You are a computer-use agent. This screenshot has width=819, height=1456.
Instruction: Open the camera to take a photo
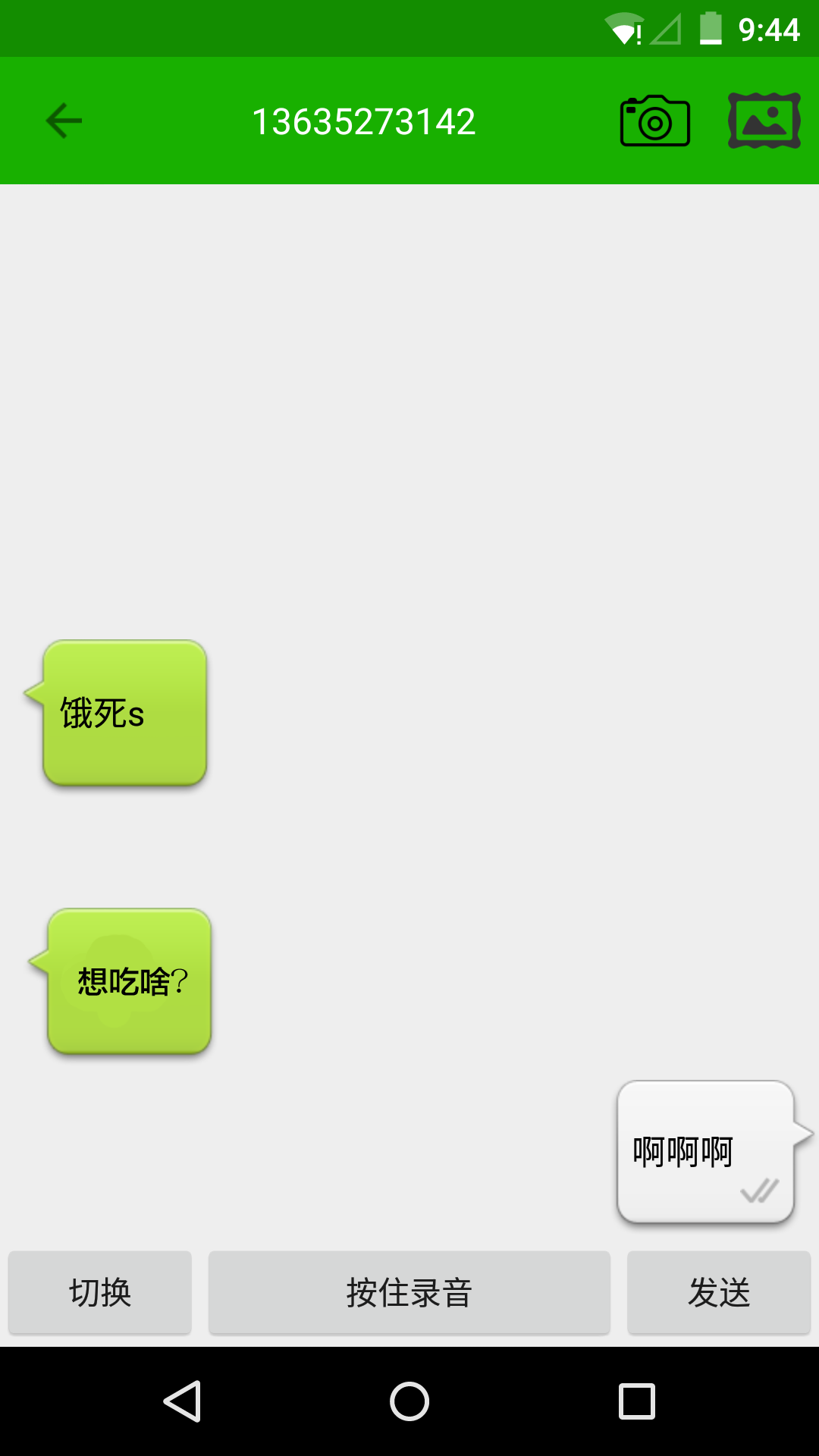[x=655, y=121]
